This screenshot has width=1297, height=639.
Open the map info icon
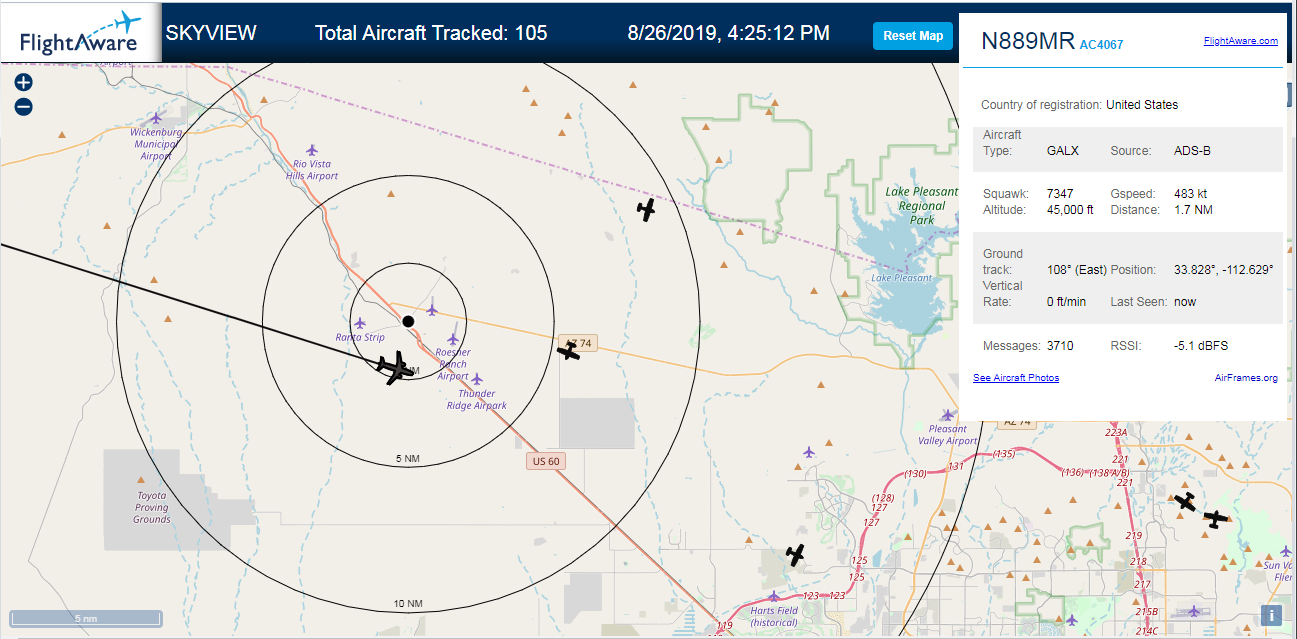[x=1271, y=616]
